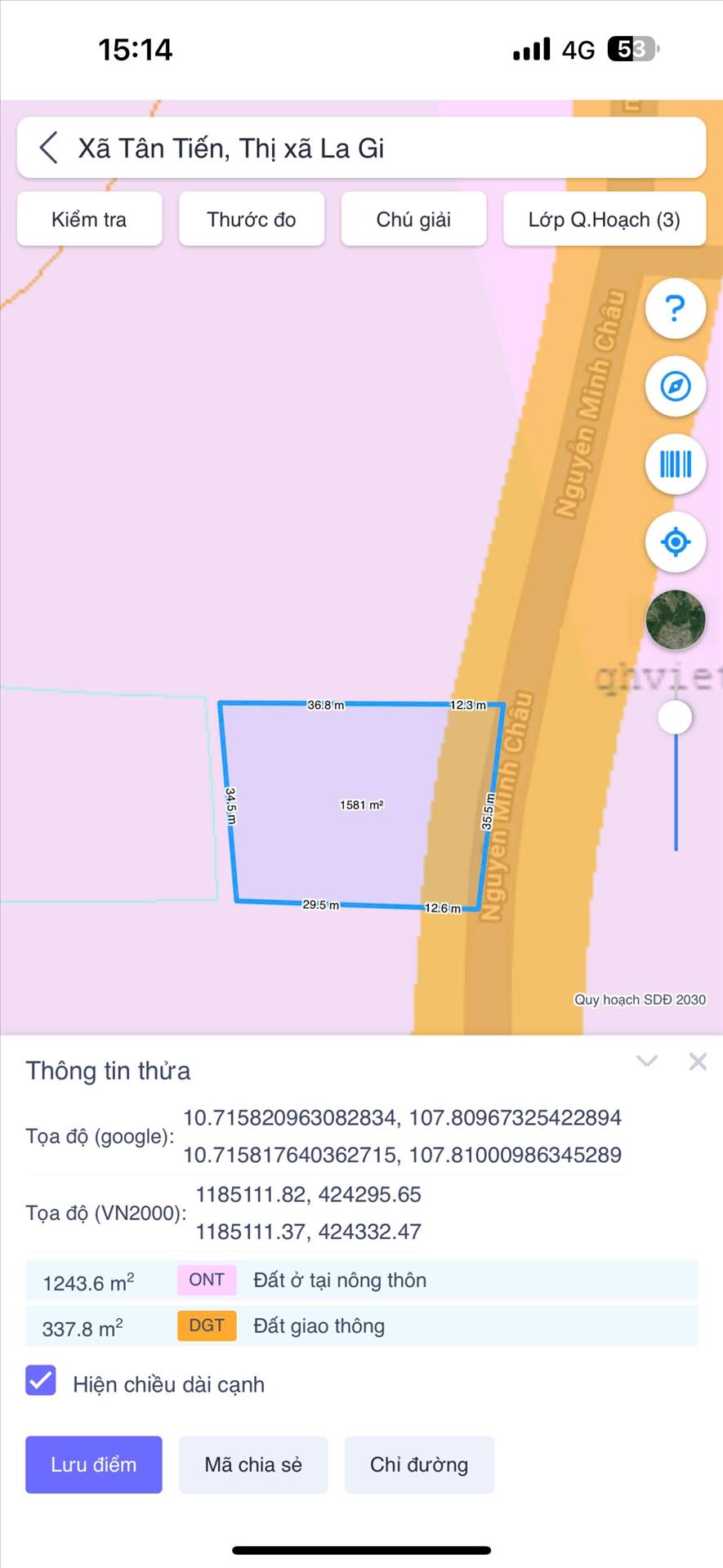Open the barcode scanner button
The height and width of the screenshot is (1568, 723).
coord(675,464)
